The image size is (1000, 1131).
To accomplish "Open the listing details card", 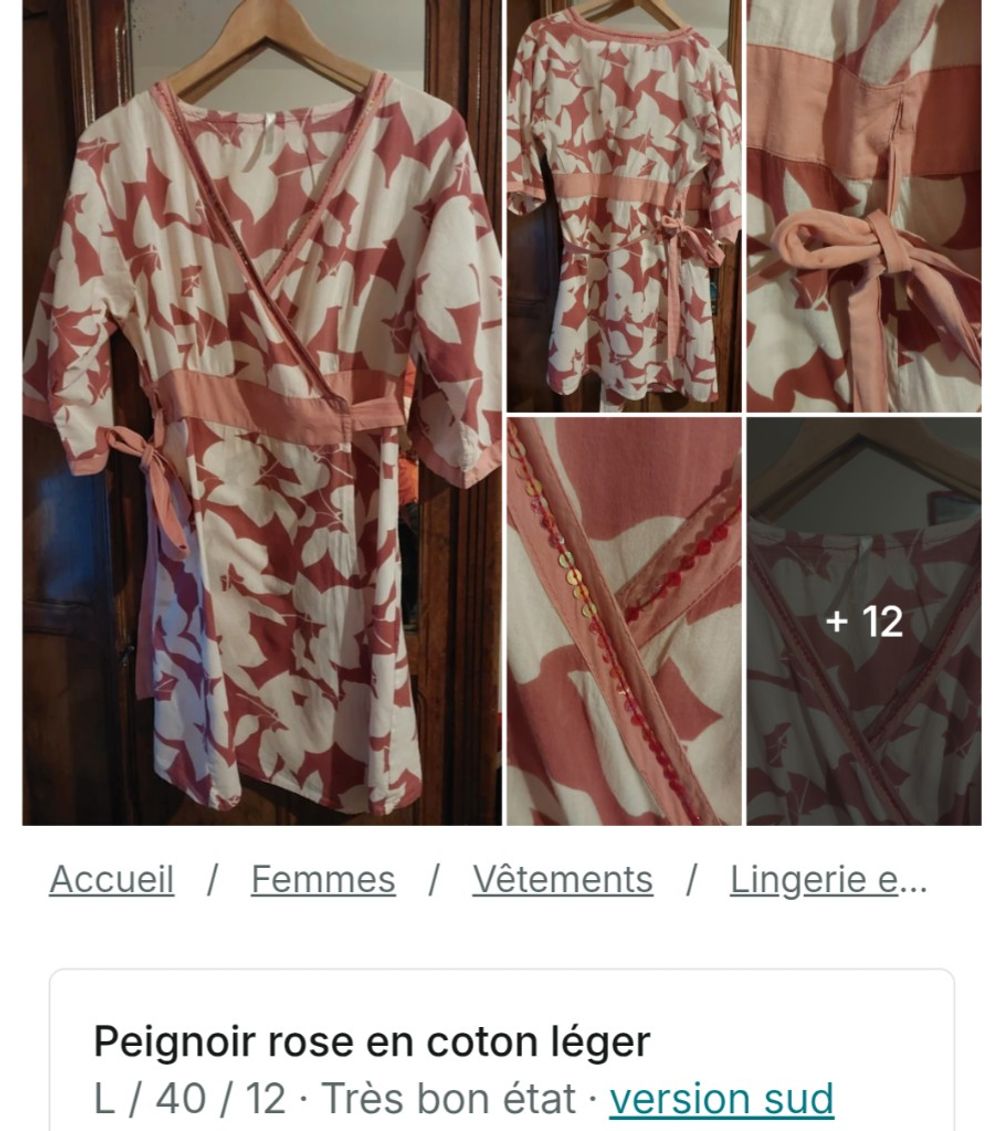I will click(500, 1060).
